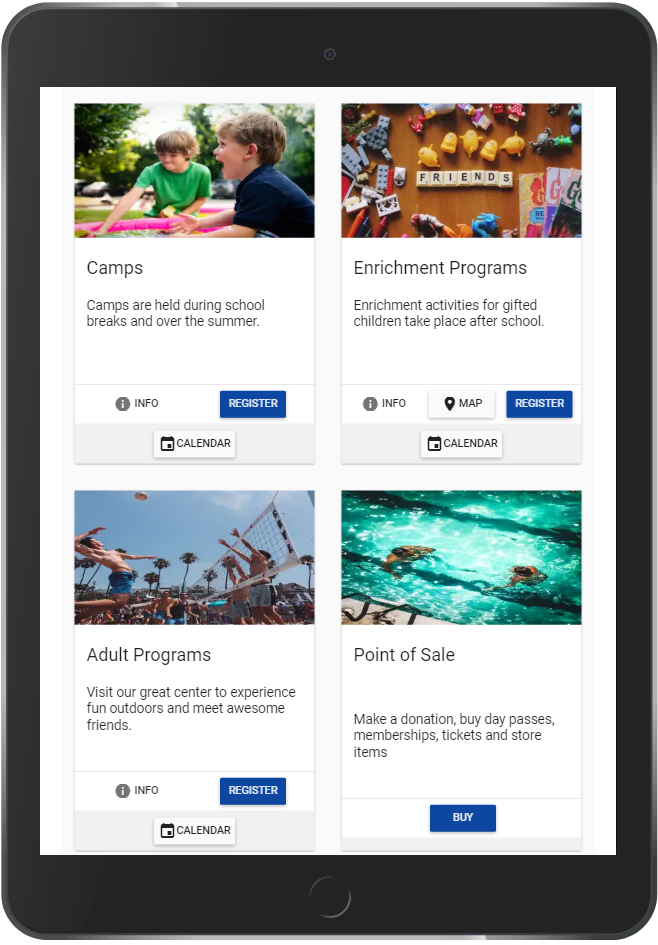Register for Camps
The width and height of the screenshot is (658, 945).
click(253, 404)
